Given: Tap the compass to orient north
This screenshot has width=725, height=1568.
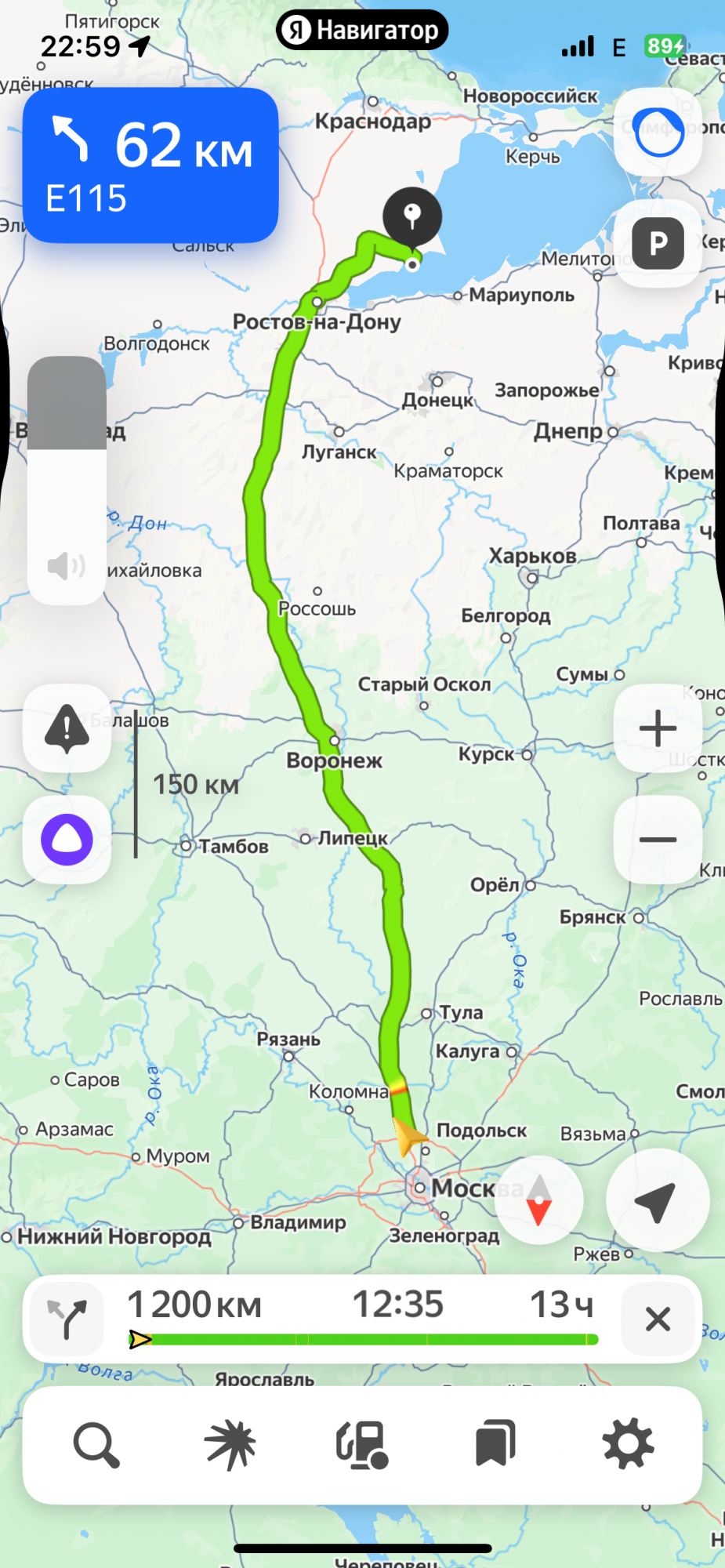Looking at the screenshot, I should pyautogui.click(x=539, y=1200).
